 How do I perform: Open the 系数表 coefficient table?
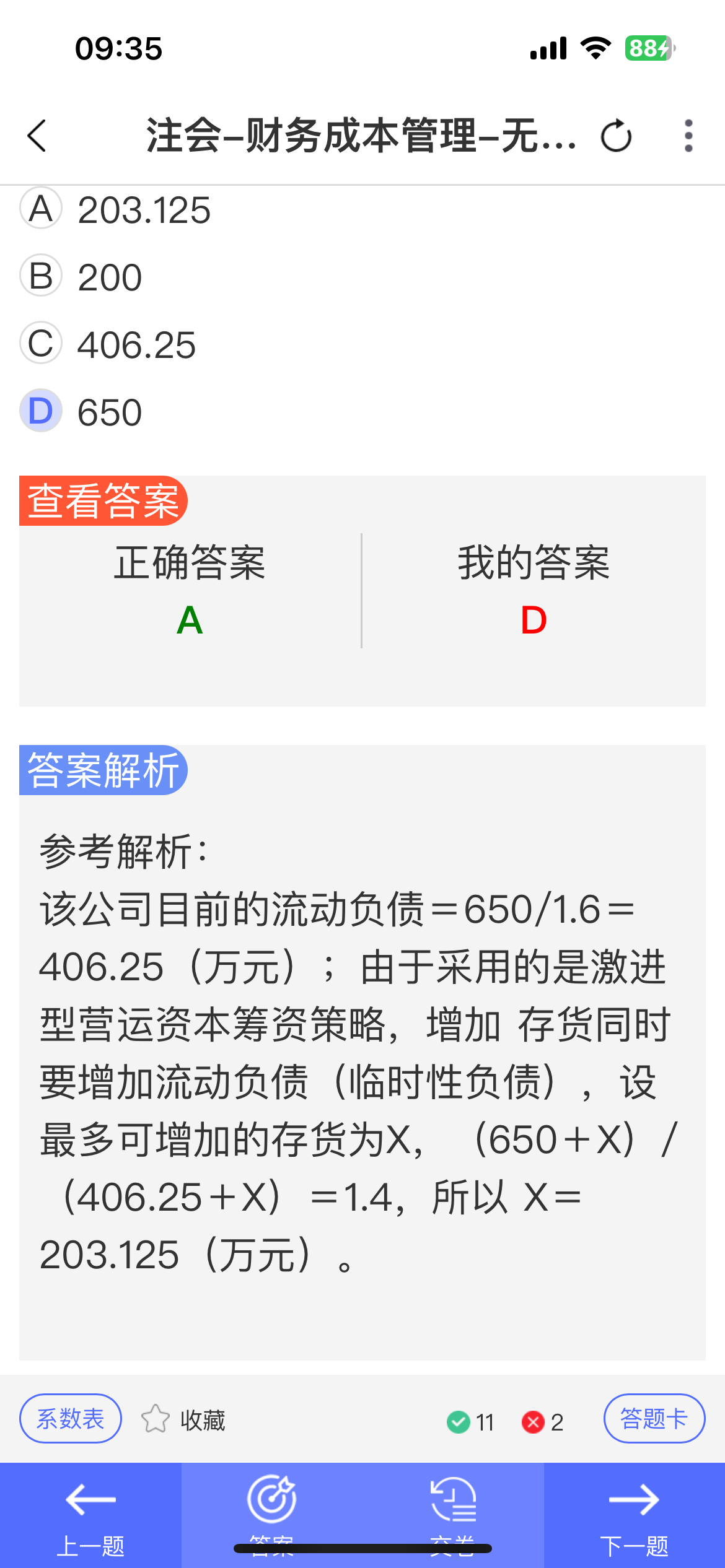pyautogui.click(x=71, y=1419)
